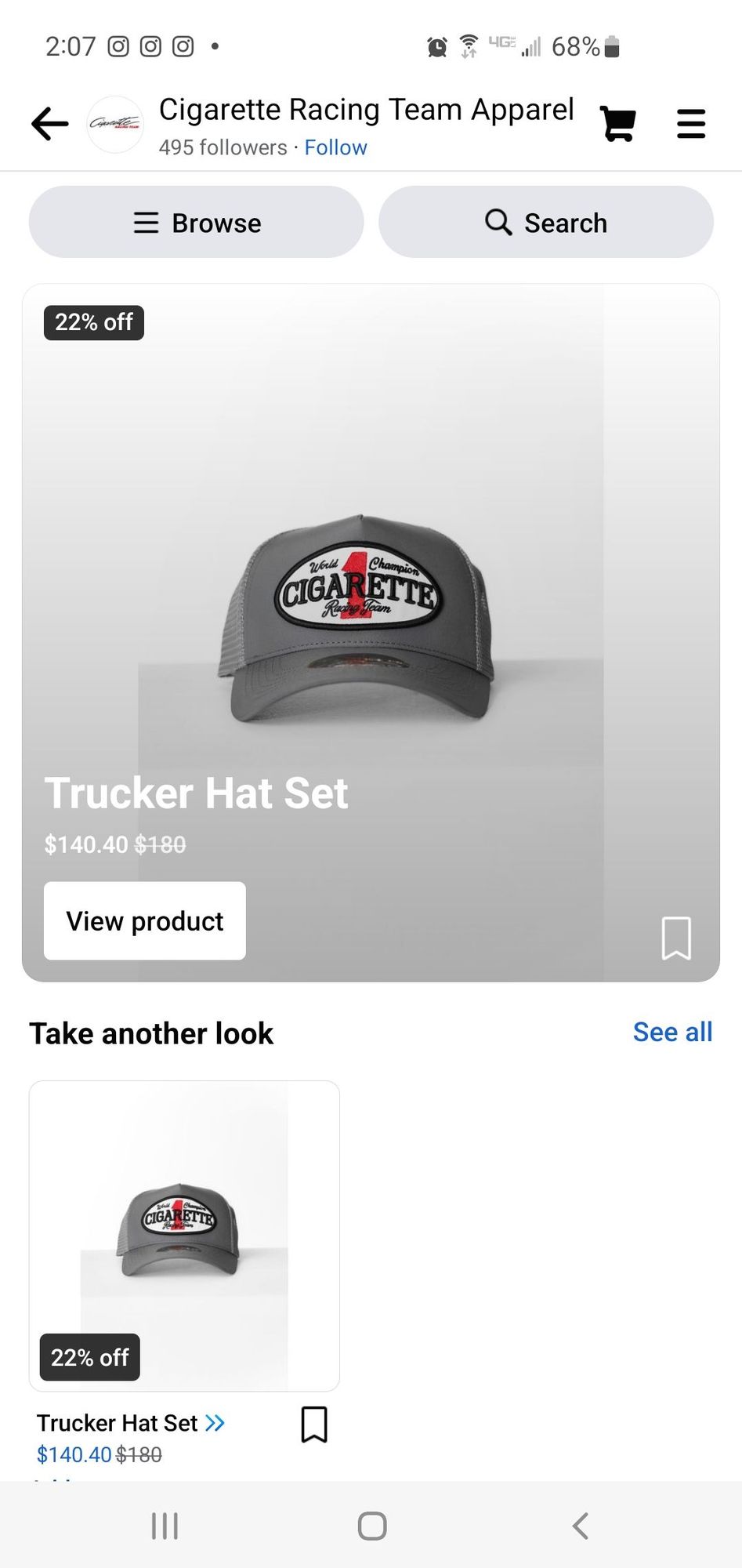The width and height of the screenshot is (742, 1568).
Task: Search the shop
Action: (546, 223)
